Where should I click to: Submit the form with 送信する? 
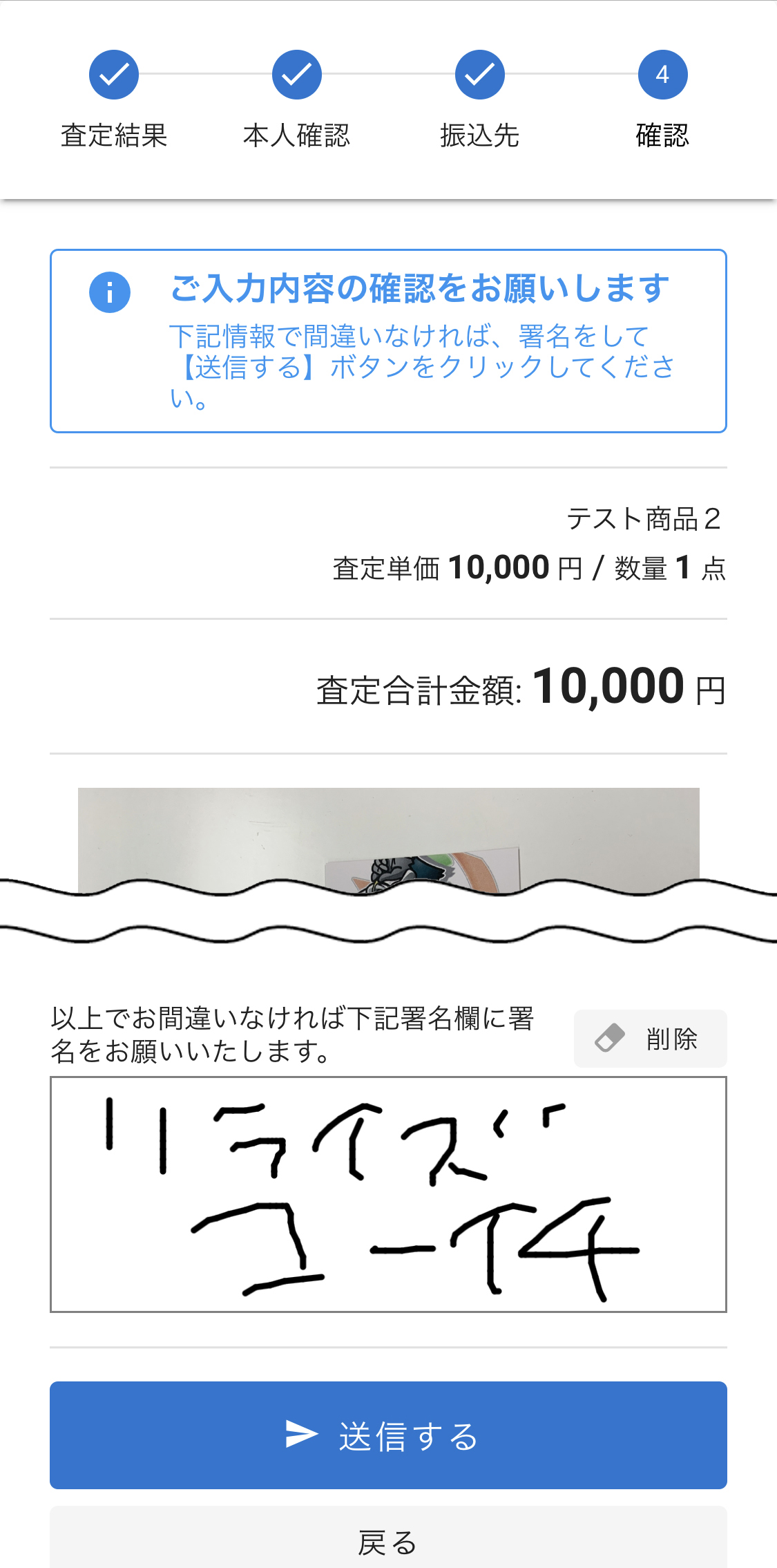point(388,1435)
